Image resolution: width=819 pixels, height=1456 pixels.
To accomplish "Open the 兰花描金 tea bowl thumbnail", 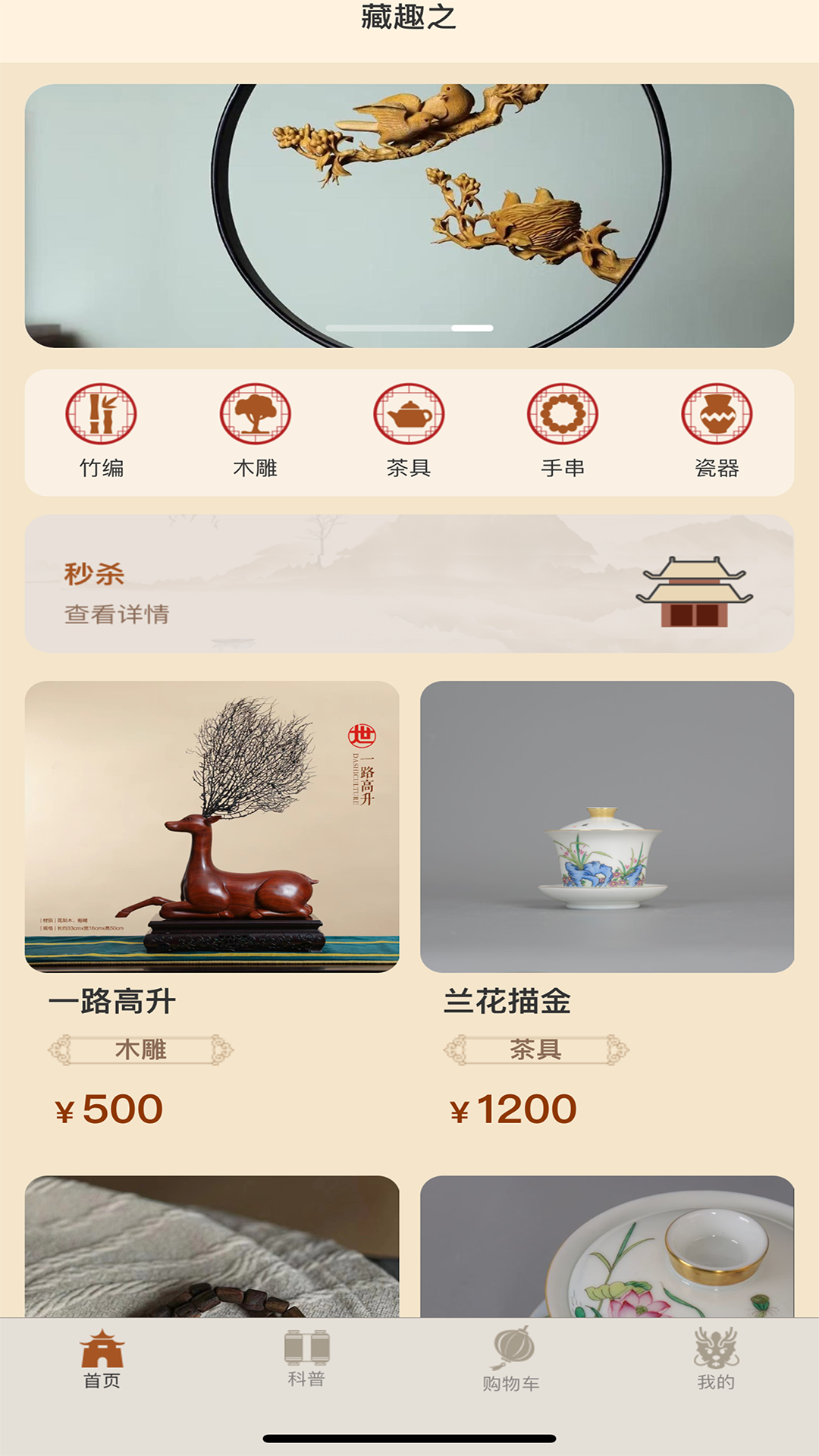I will [606, 830].
